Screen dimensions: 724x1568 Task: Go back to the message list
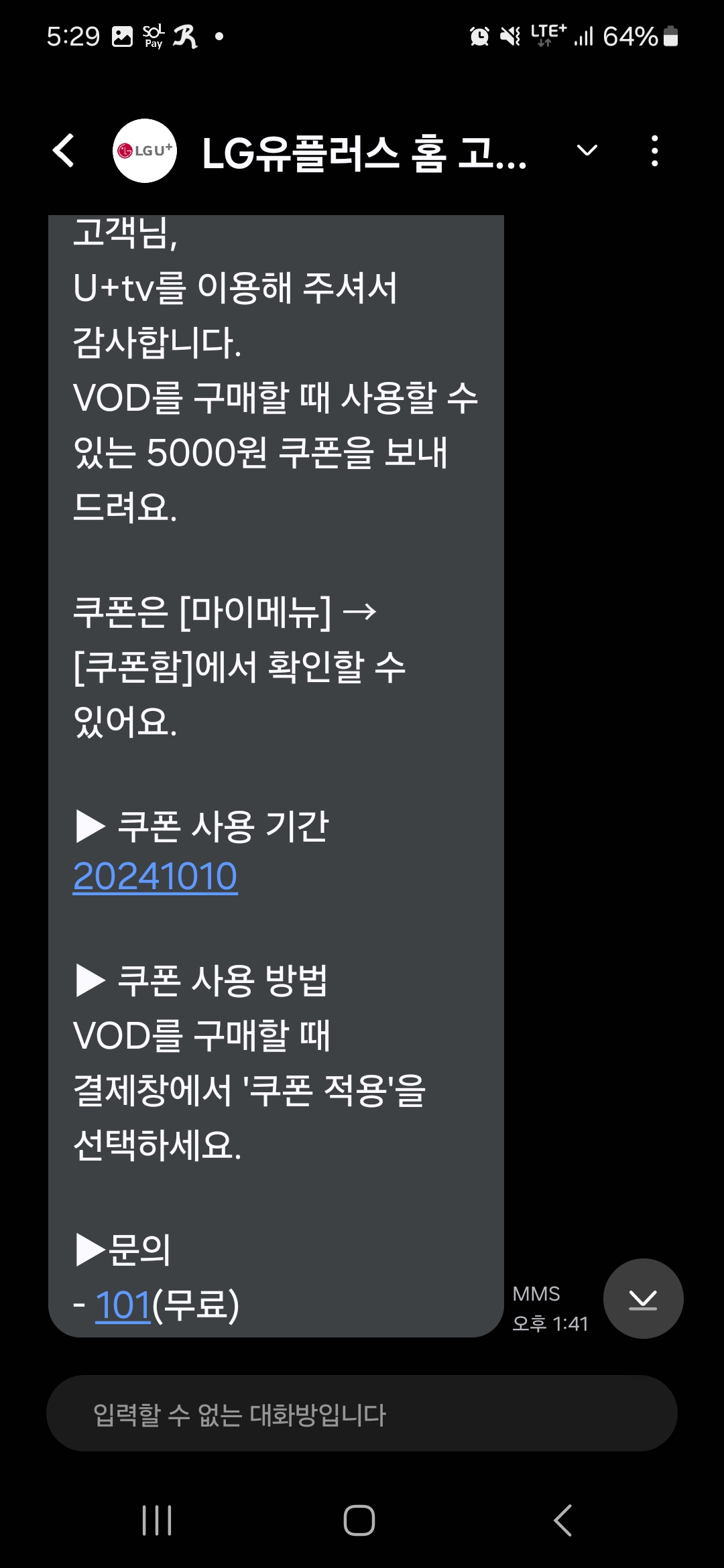point(64,151)
